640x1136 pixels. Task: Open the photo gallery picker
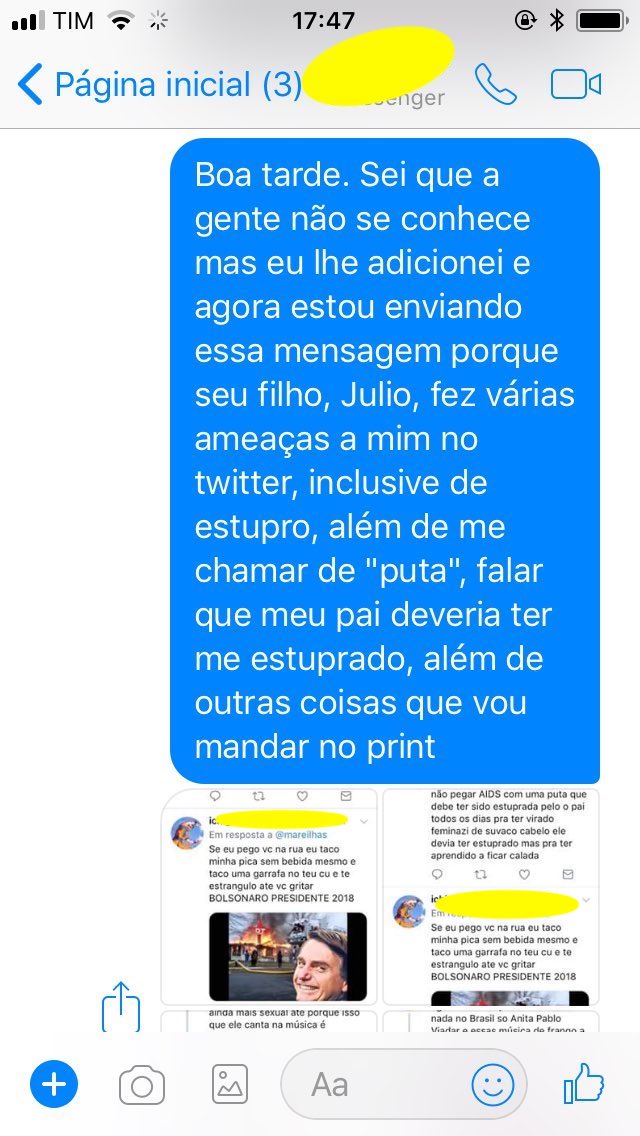click(x=229, y=1084)
